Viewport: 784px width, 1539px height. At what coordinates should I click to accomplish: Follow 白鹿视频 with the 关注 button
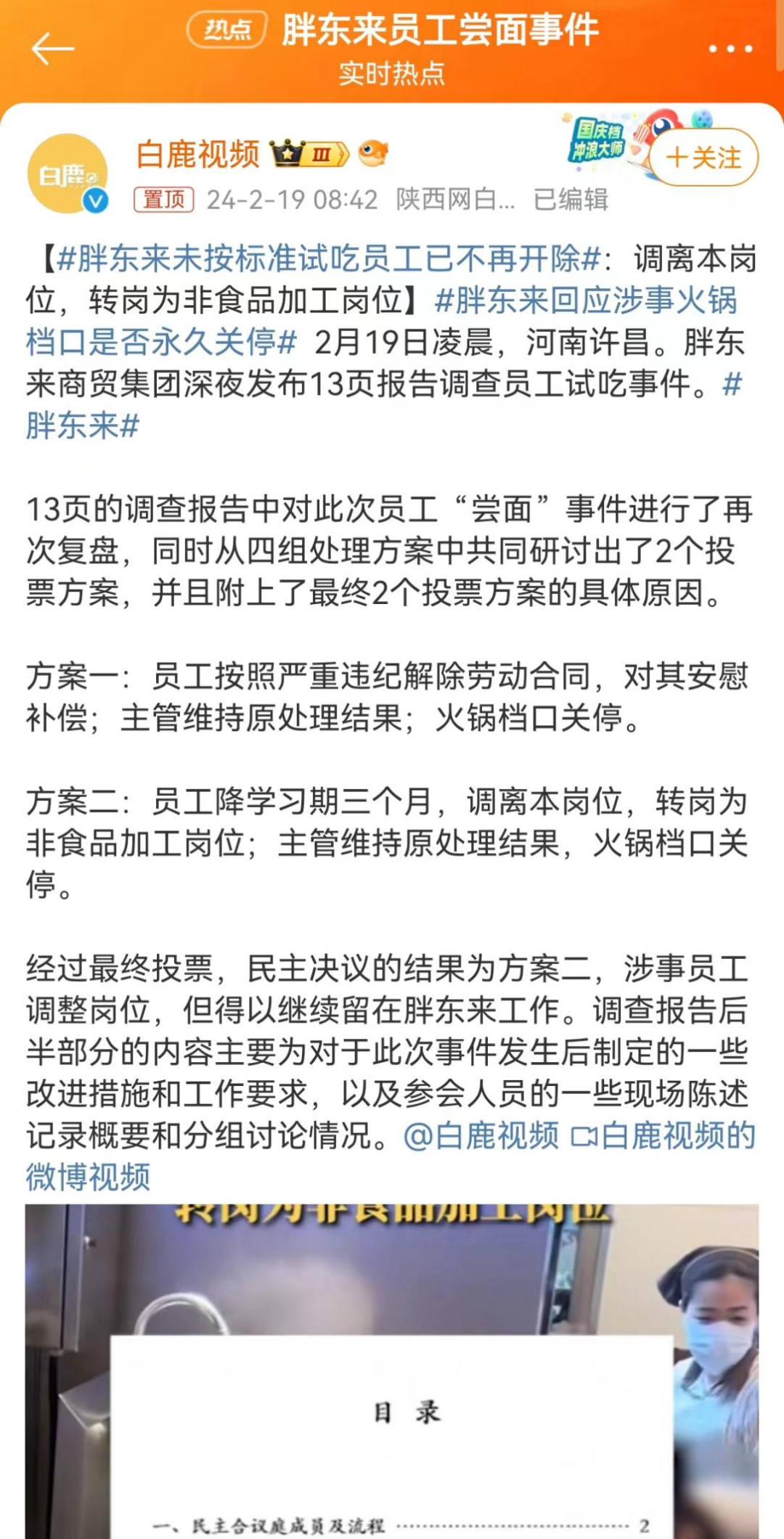(703, 157)
